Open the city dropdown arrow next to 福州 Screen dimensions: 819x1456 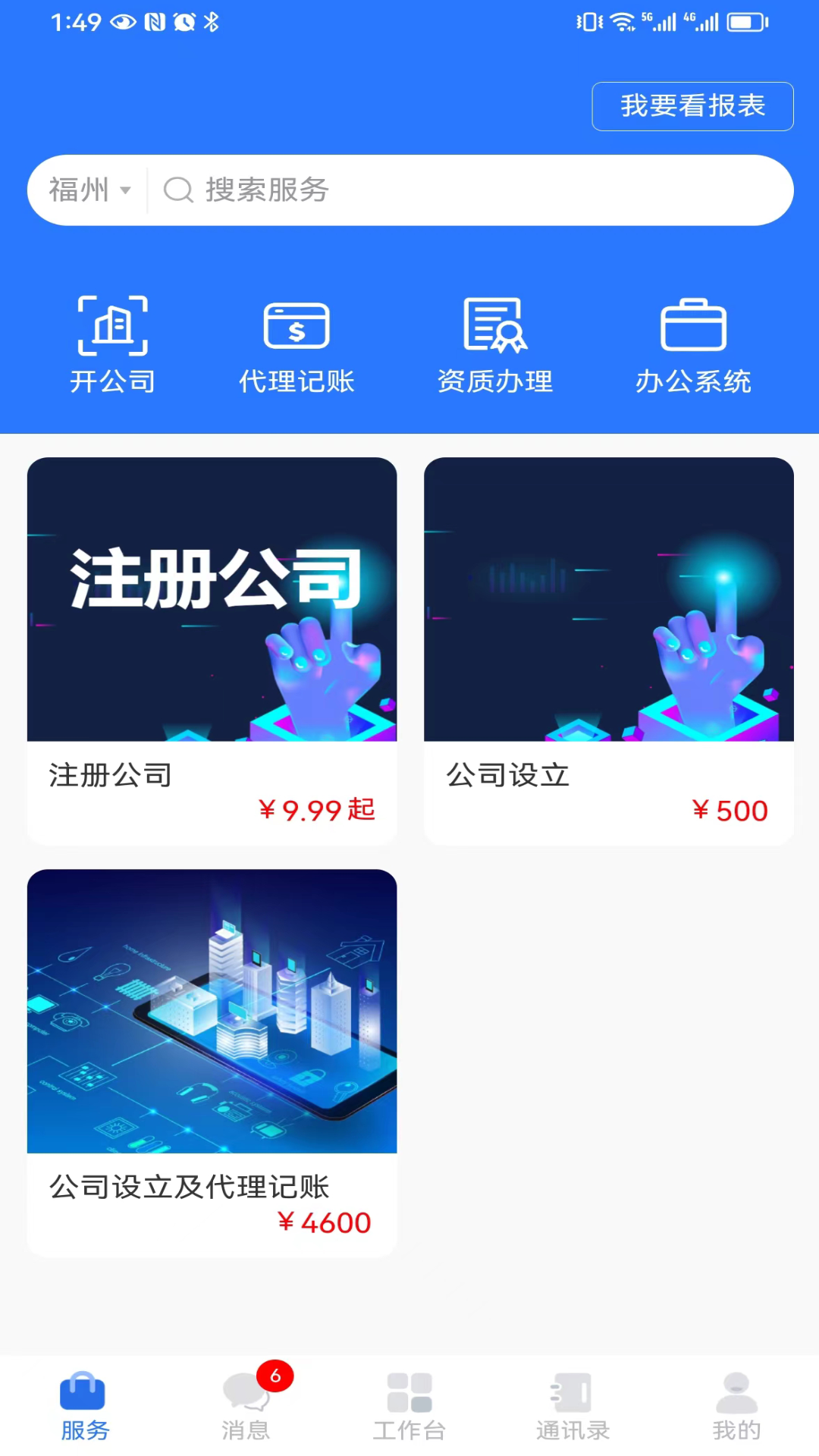(127, 190)
